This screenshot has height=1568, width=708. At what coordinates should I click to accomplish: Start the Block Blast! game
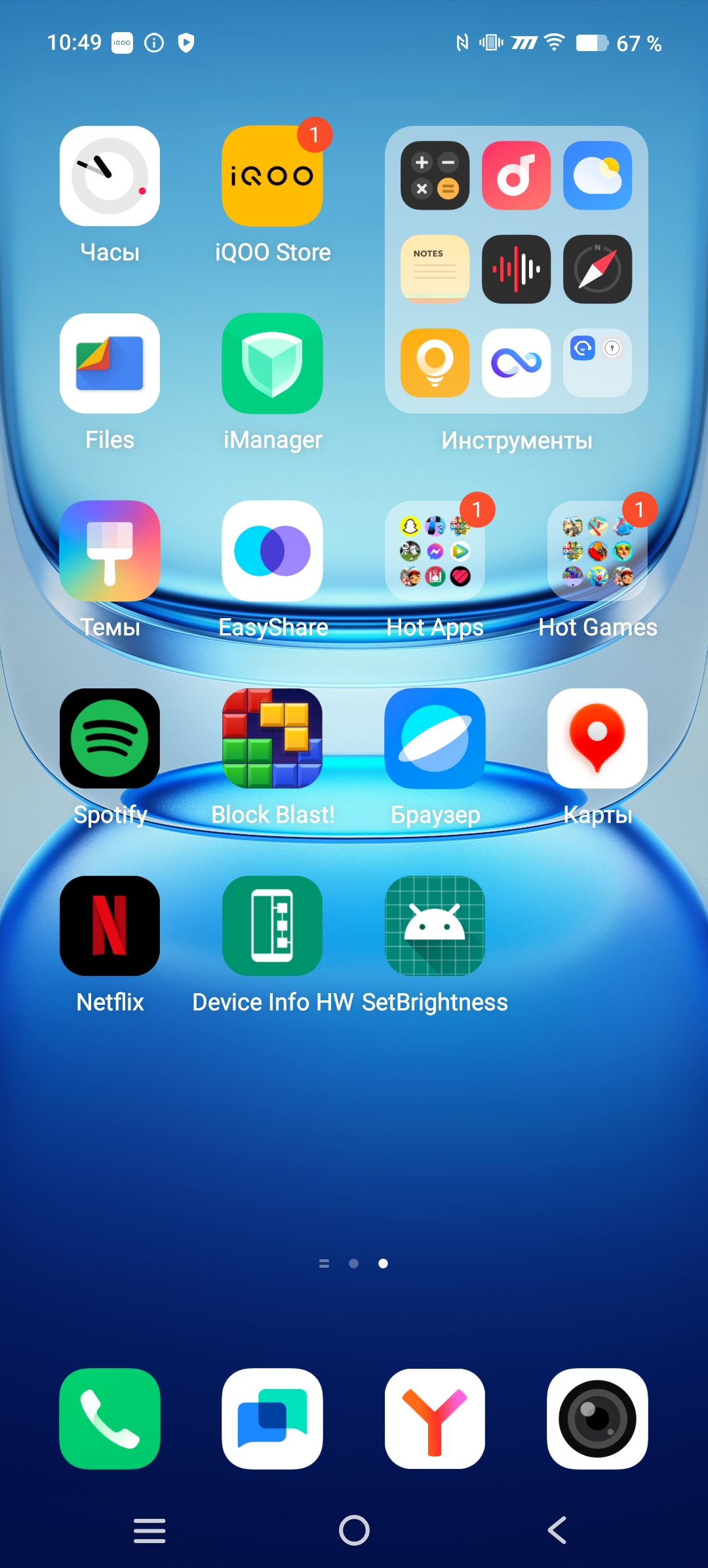click(x=272, y=739)
